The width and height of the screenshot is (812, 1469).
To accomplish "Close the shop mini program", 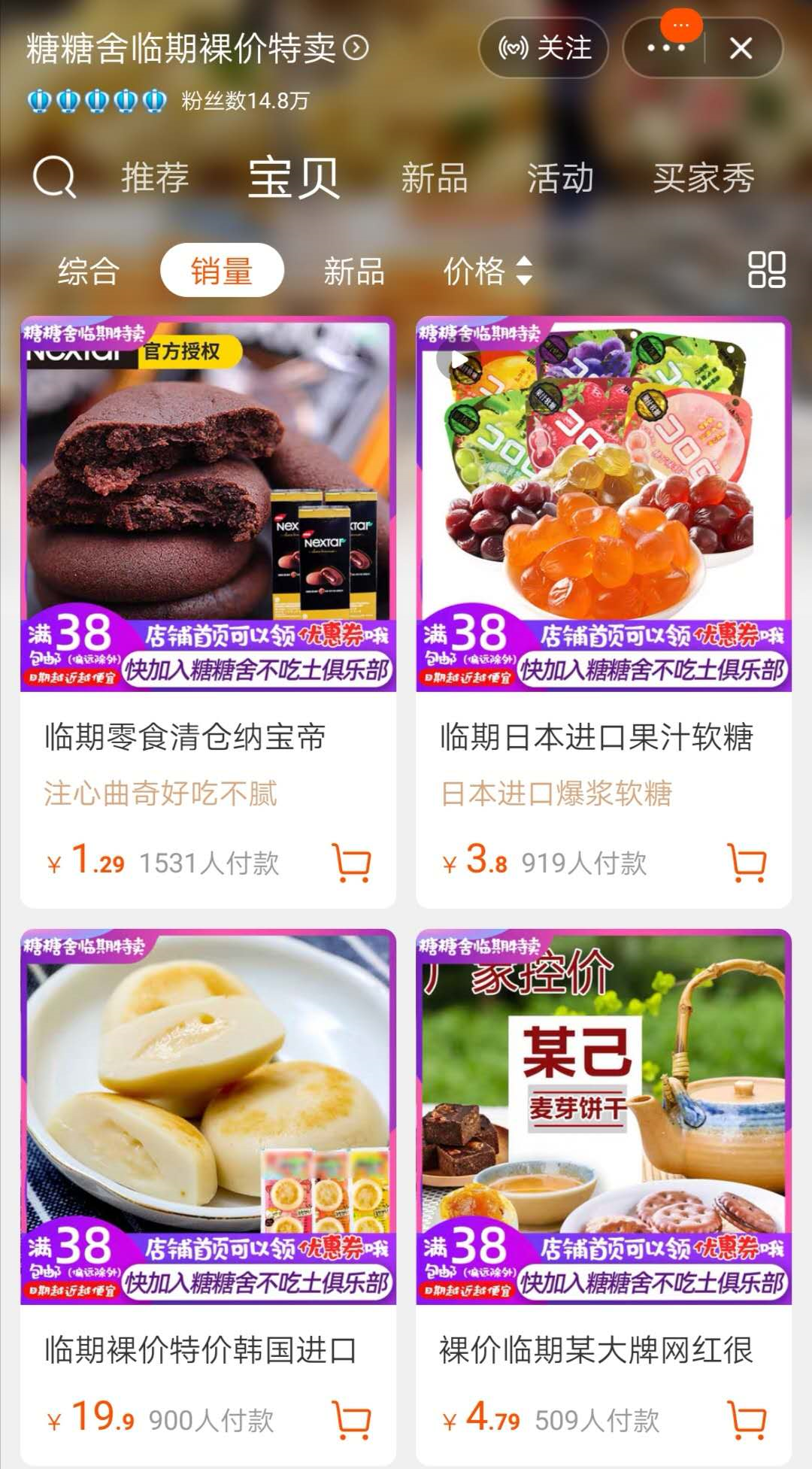I will (741, 49).
